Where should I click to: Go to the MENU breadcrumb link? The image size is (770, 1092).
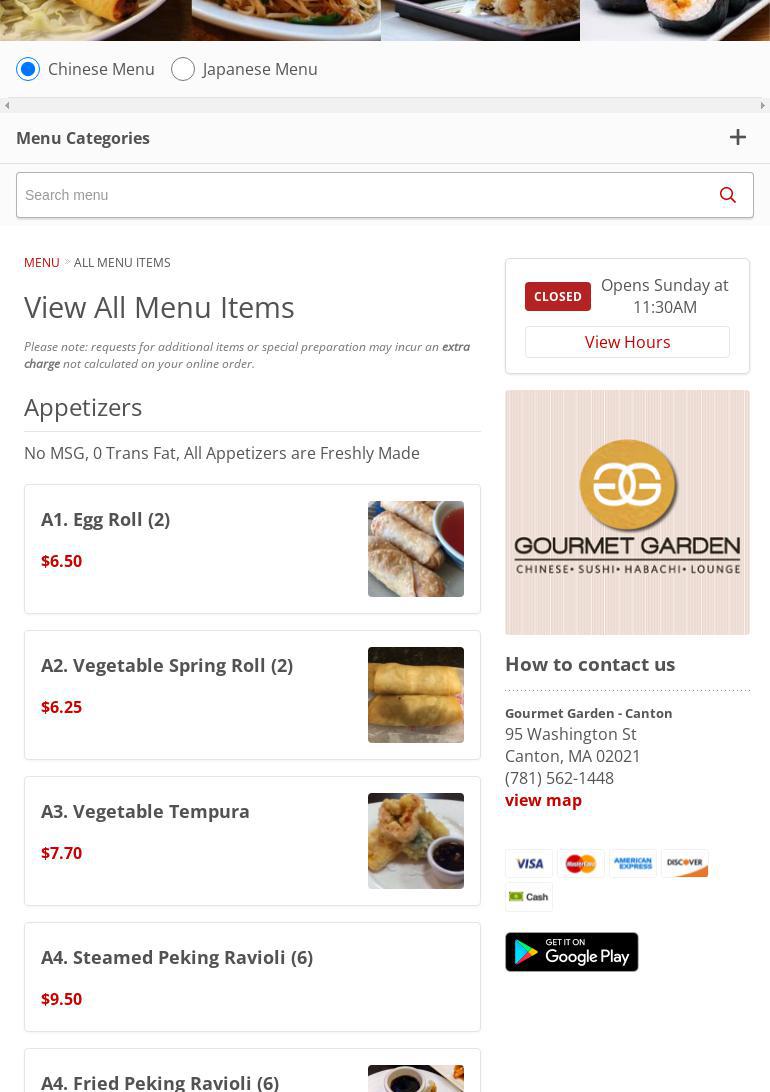(x=41, y=262)
